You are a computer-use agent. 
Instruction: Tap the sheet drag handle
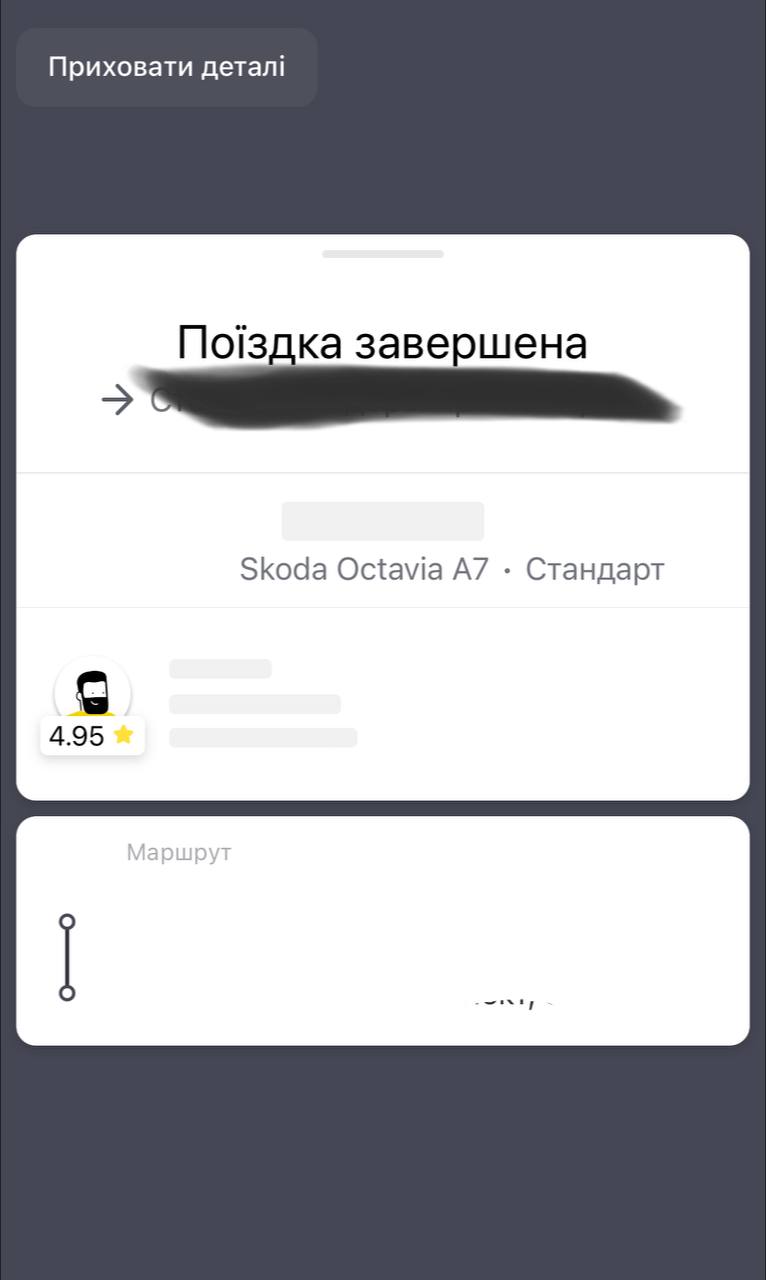[382, 254]
